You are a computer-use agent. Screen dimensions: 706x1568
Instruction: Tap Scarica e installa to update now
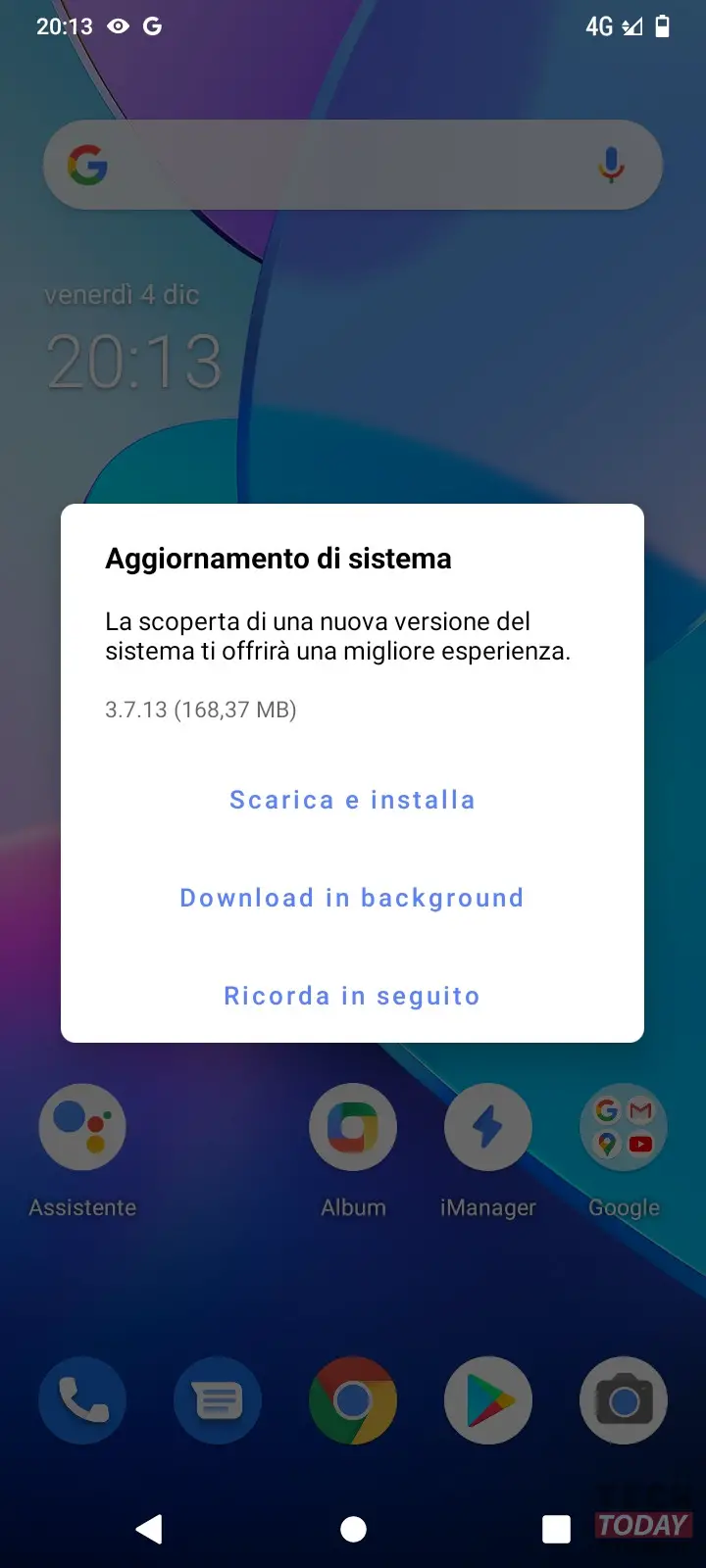[x=352, y=800]
